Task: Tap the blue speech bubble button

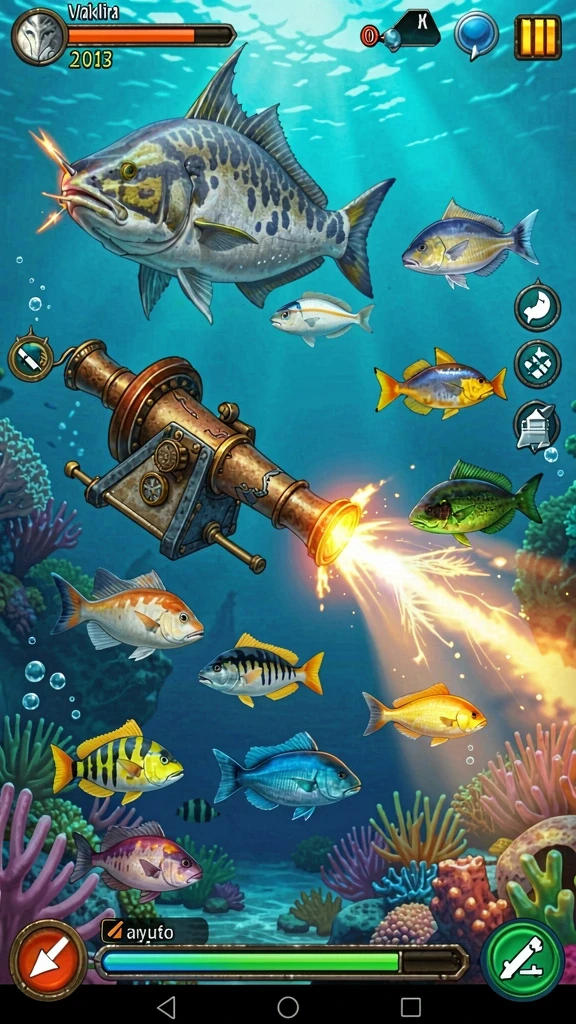Action: tap(476, 35)
